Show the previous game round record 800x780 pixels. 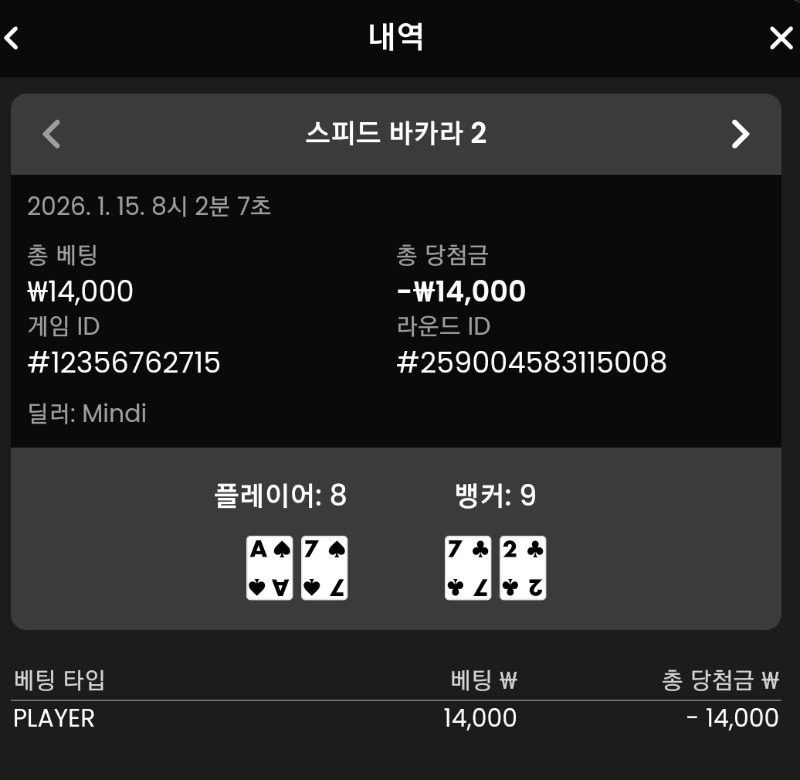52,134
